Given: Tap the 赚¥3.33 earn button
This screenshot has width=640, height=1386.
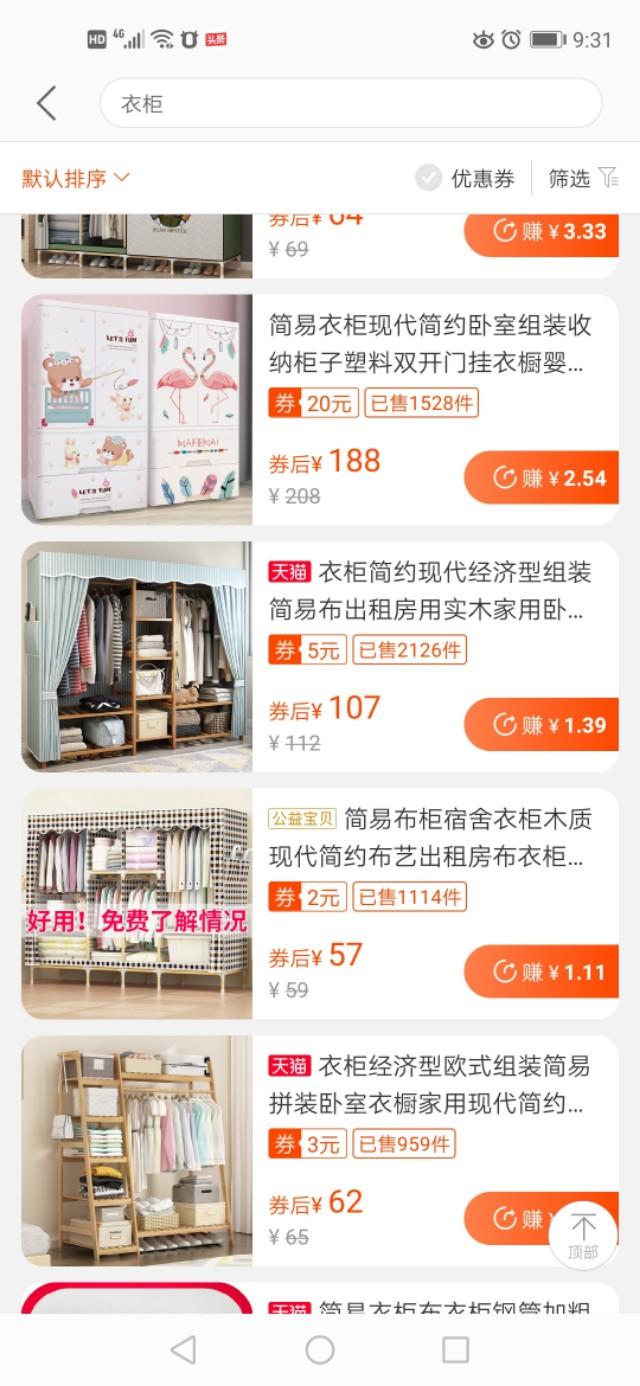Looking at the screenshot, I should (542, 231).
